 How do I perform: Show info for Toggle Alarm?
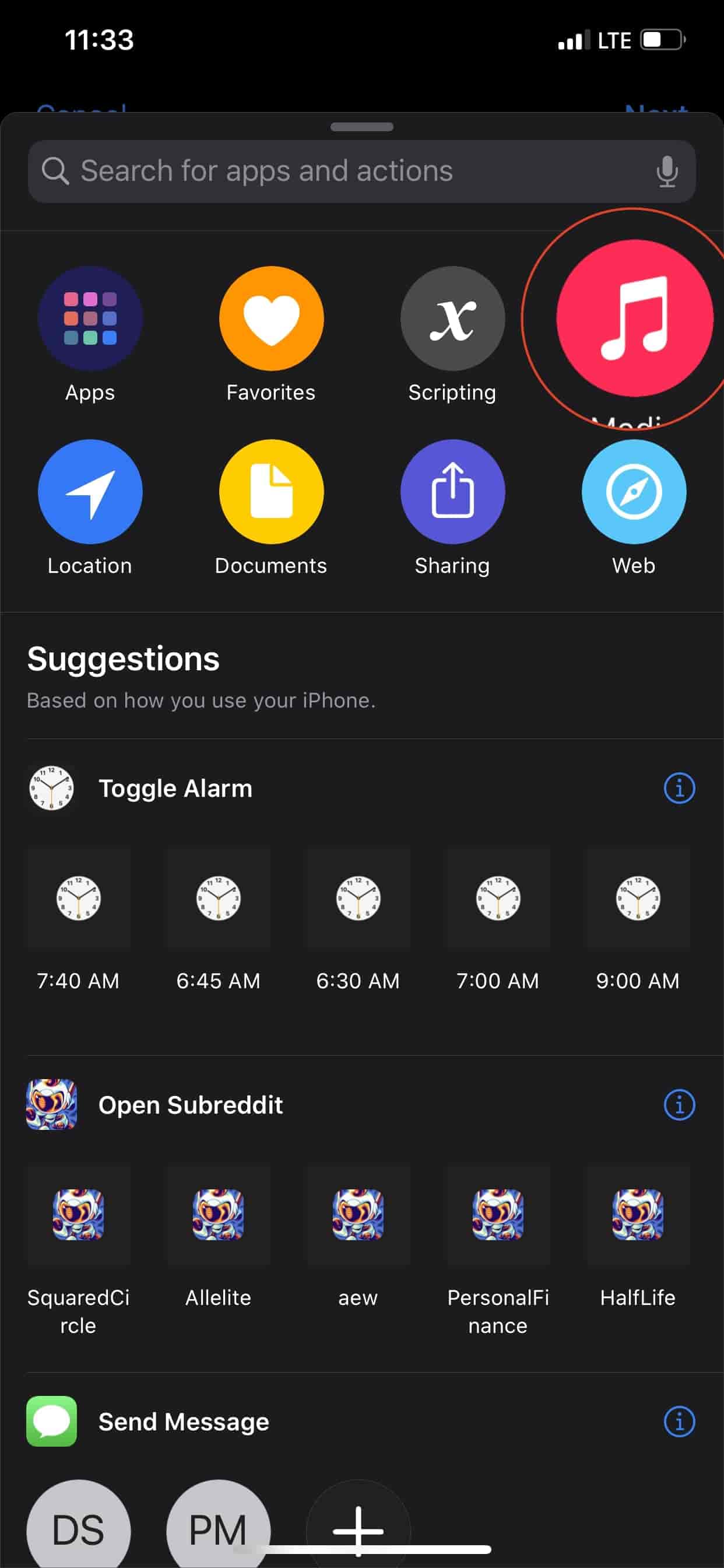[x=679, y=788]
